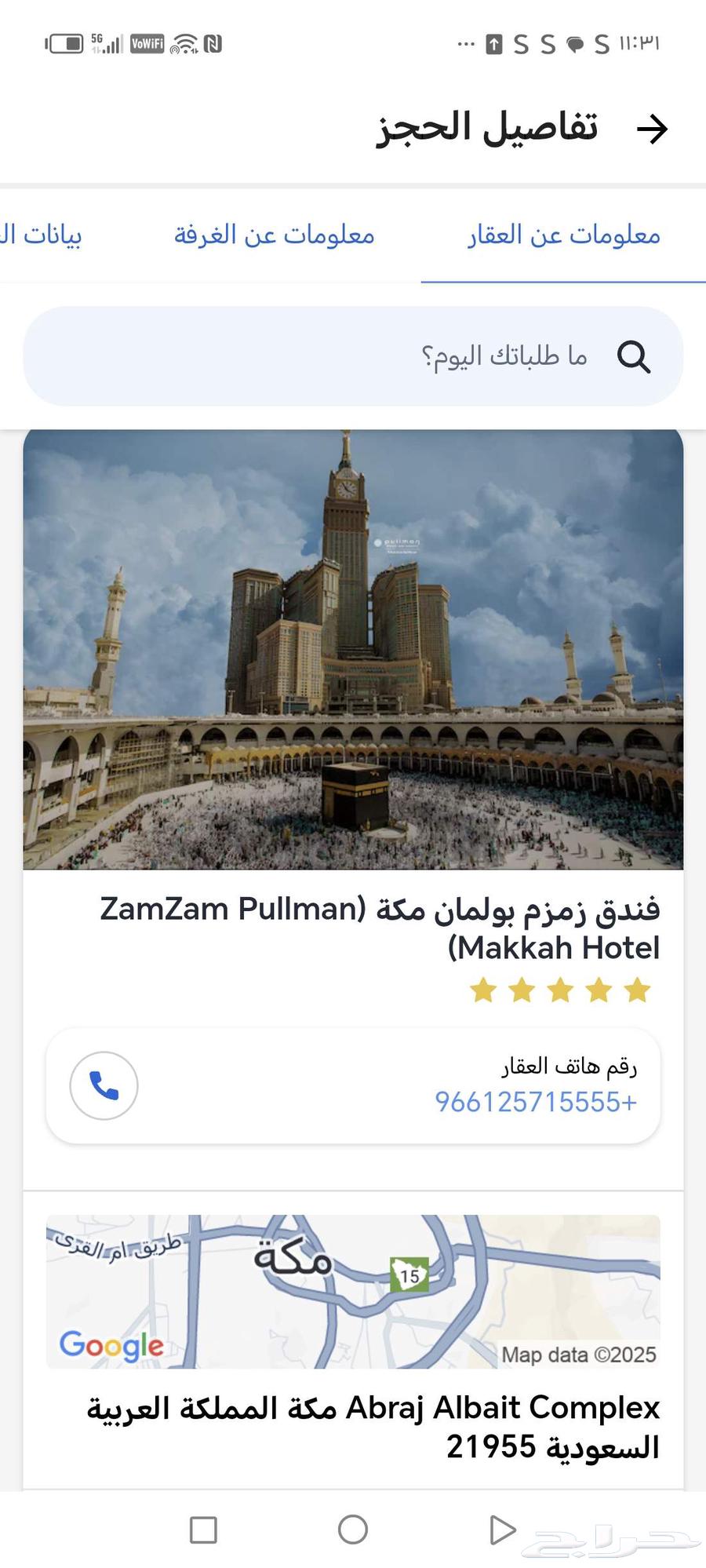Tap the blue phone call icon
This screenshot has height=1568, width=706.
(104, 1086)
